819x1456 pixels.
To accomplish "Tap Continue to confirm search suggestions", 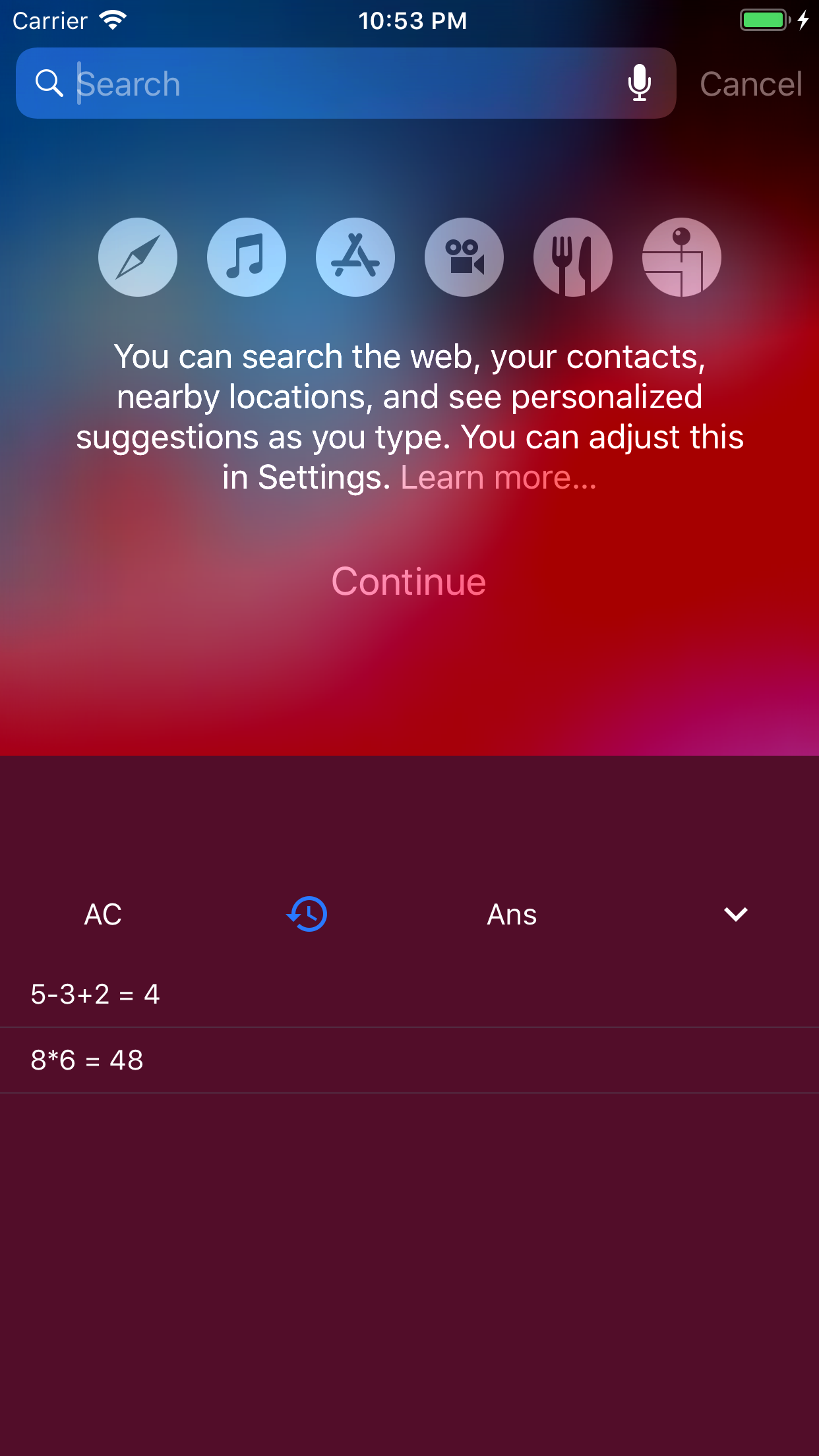I will click(x=409, y=581).
